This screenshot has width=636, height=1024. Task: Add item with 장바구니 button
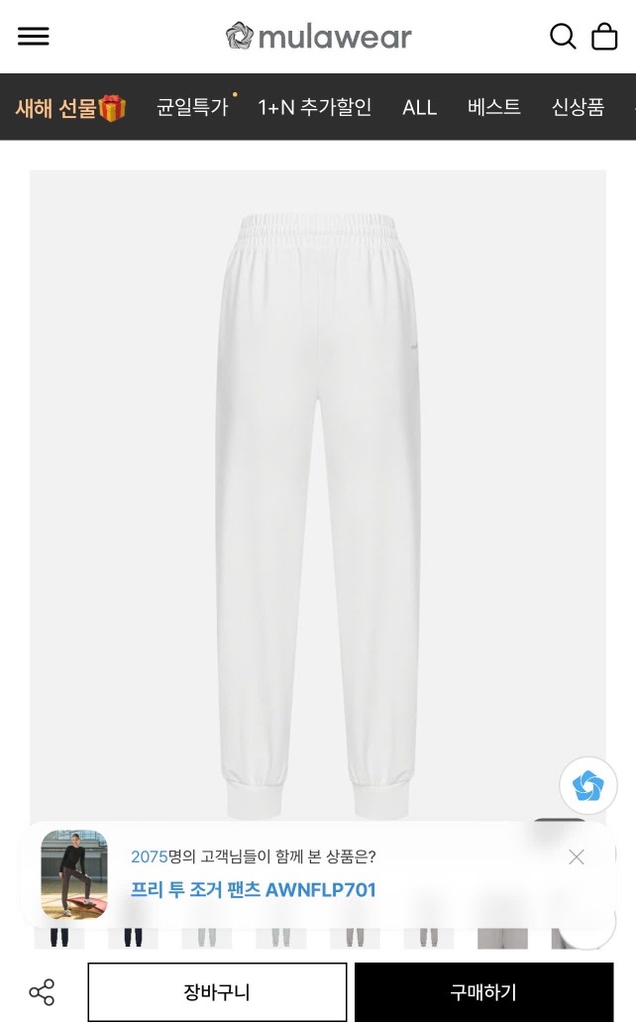(x=217, y=992)
